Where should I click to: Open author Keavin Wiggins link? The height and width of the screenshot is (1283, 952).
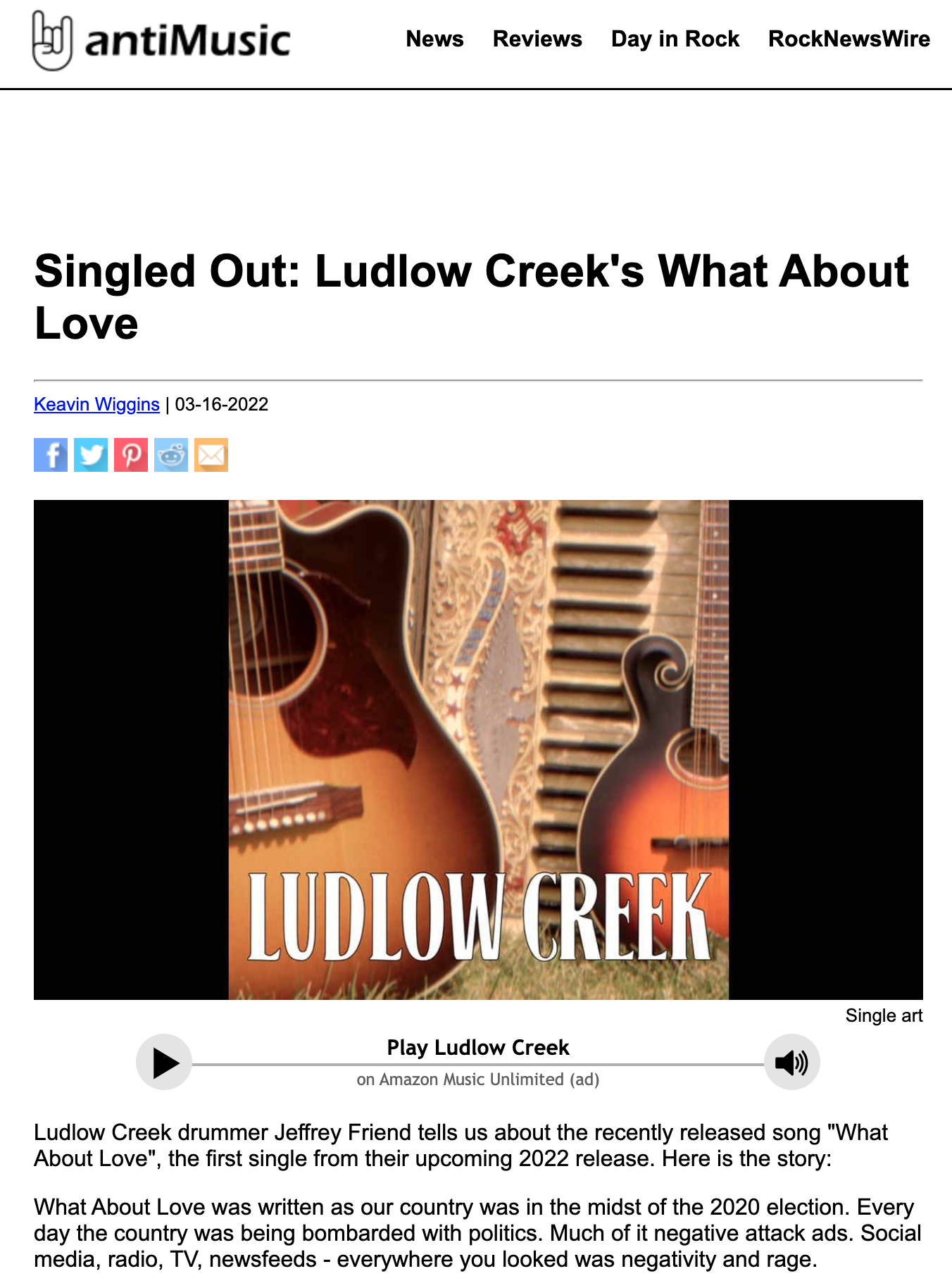click(x=96, y=404)
